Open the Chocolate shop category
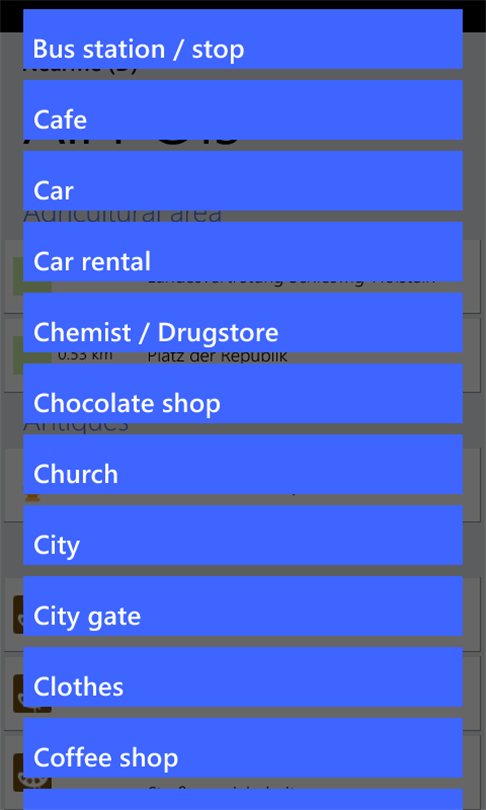The height and width of the screenshot is (810, 486). click(243, 393)
